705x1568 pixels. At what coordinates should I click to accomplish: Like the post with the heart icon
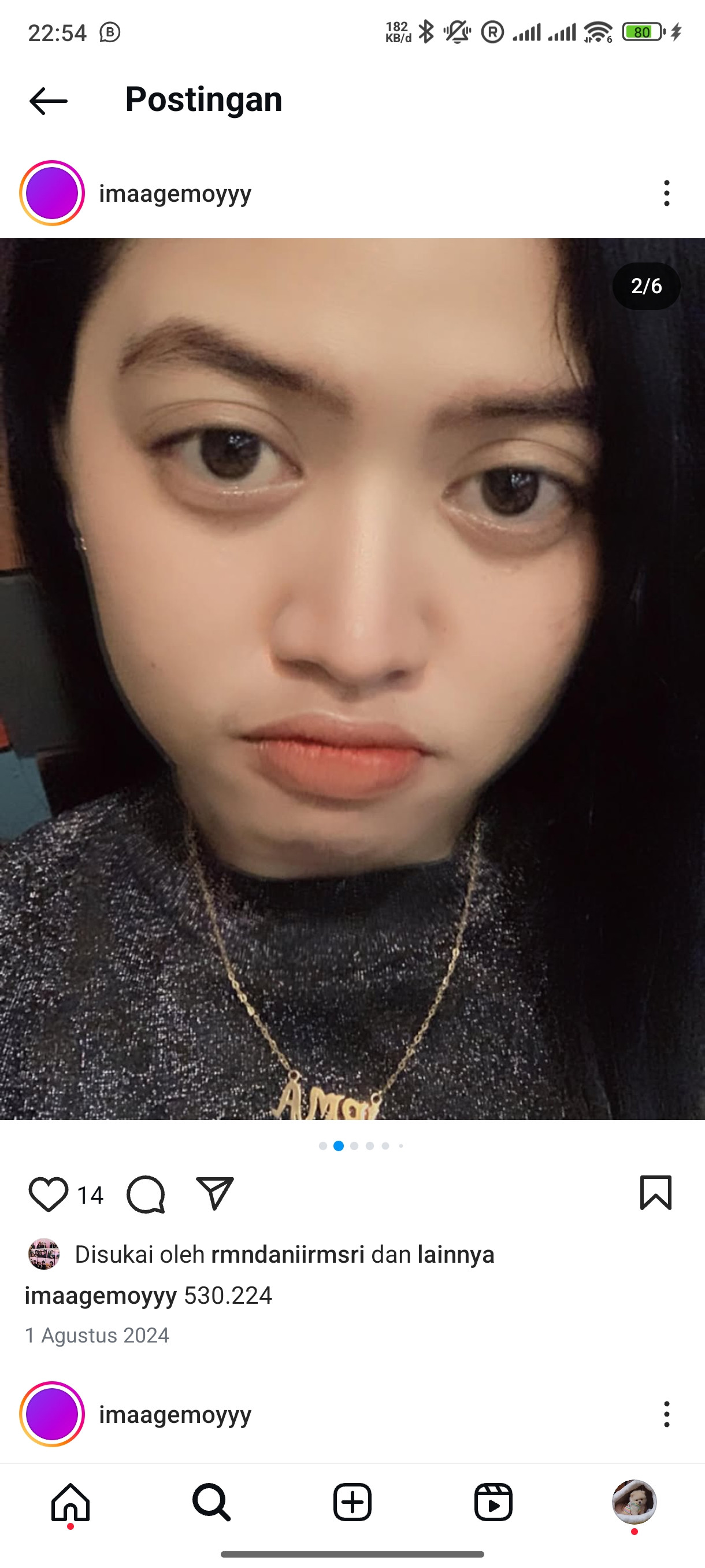pos(48,1195)
